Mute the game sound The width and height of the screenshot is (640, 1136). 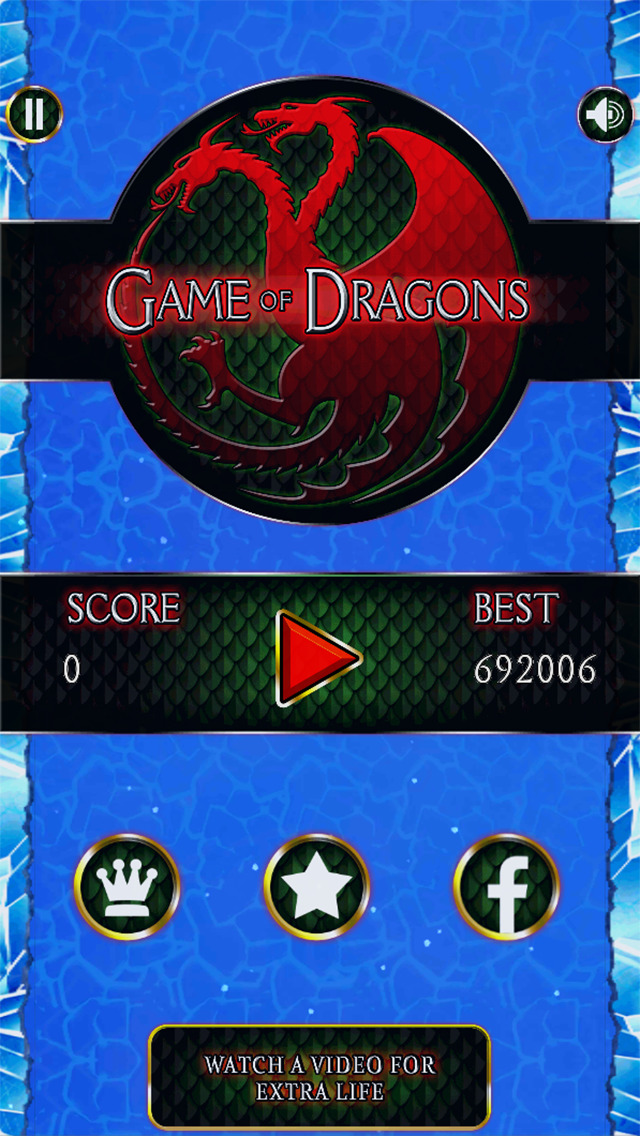pos(605,116)
